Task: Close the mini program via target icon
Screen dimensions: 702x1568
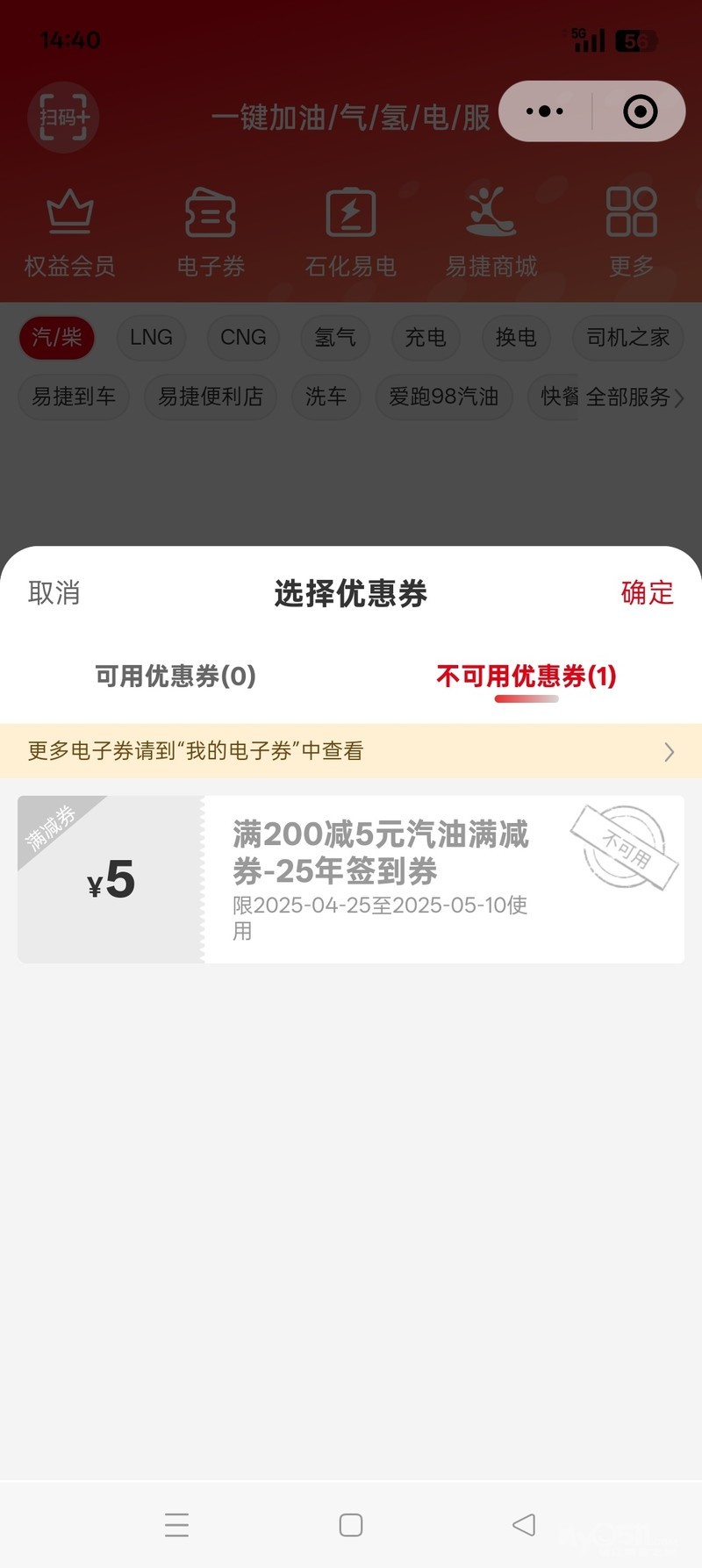Action: tap(640, 111)
